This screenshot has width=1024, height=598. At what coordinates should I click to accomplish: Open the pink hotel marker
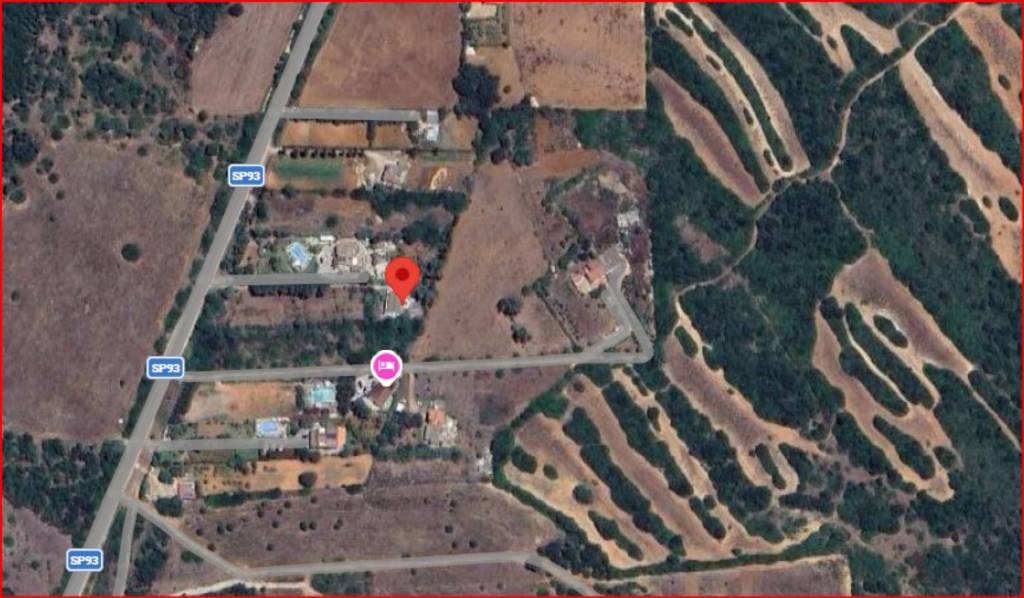pyautogui.click(x=386, y=366)
